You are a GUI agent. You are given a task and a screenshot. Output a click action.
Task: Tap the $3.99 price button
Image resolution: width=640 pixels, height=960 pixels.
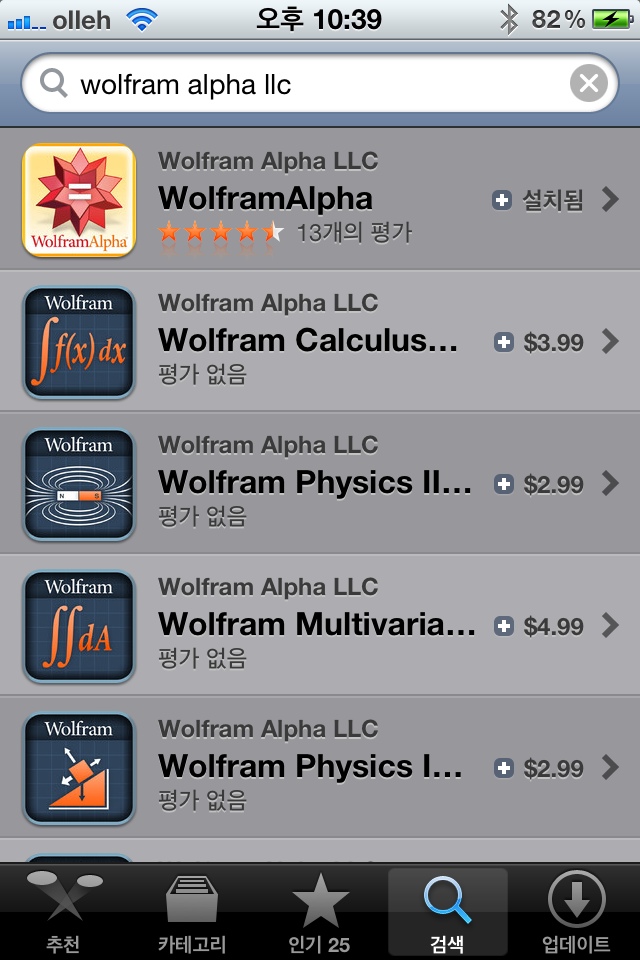540,343
